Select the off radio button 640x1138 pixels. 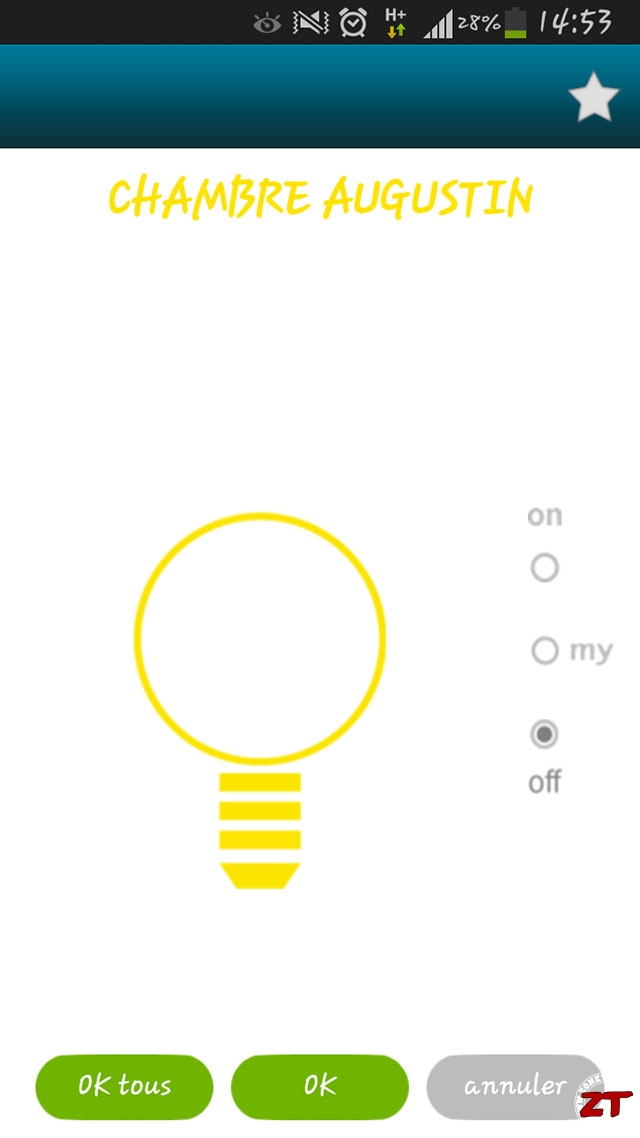click(544, 734)
